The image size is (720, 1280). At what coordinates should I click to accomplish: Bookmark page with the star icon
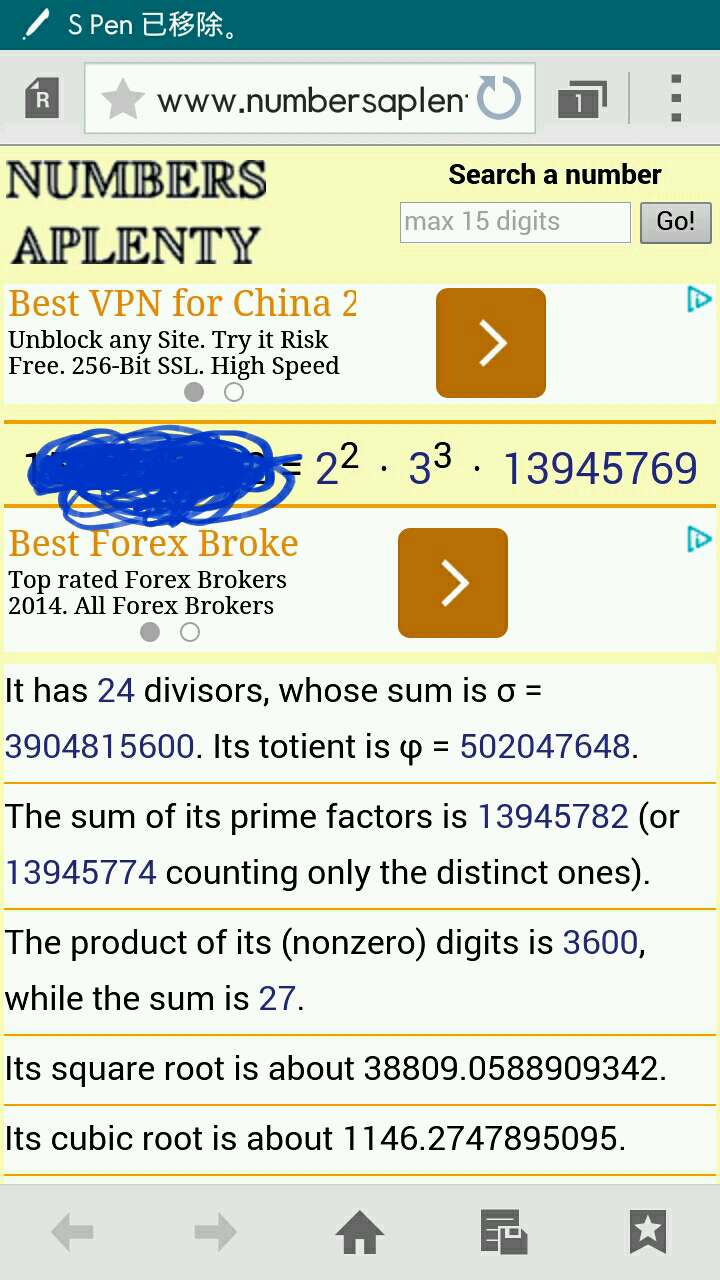click(123, 100)
